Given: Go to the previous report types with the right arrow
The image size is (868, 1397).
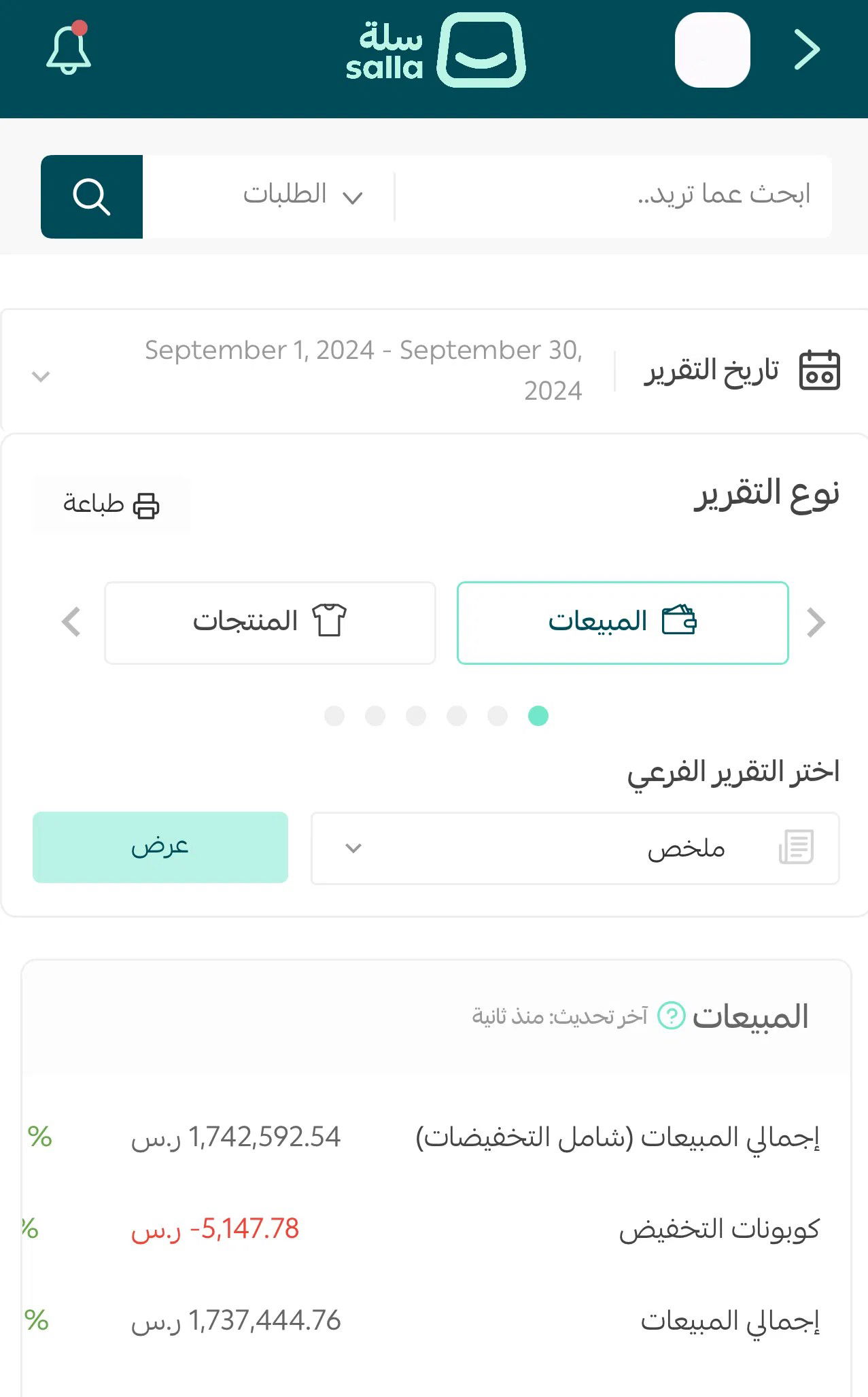Looking at the screenshot, I should [816, 622].
